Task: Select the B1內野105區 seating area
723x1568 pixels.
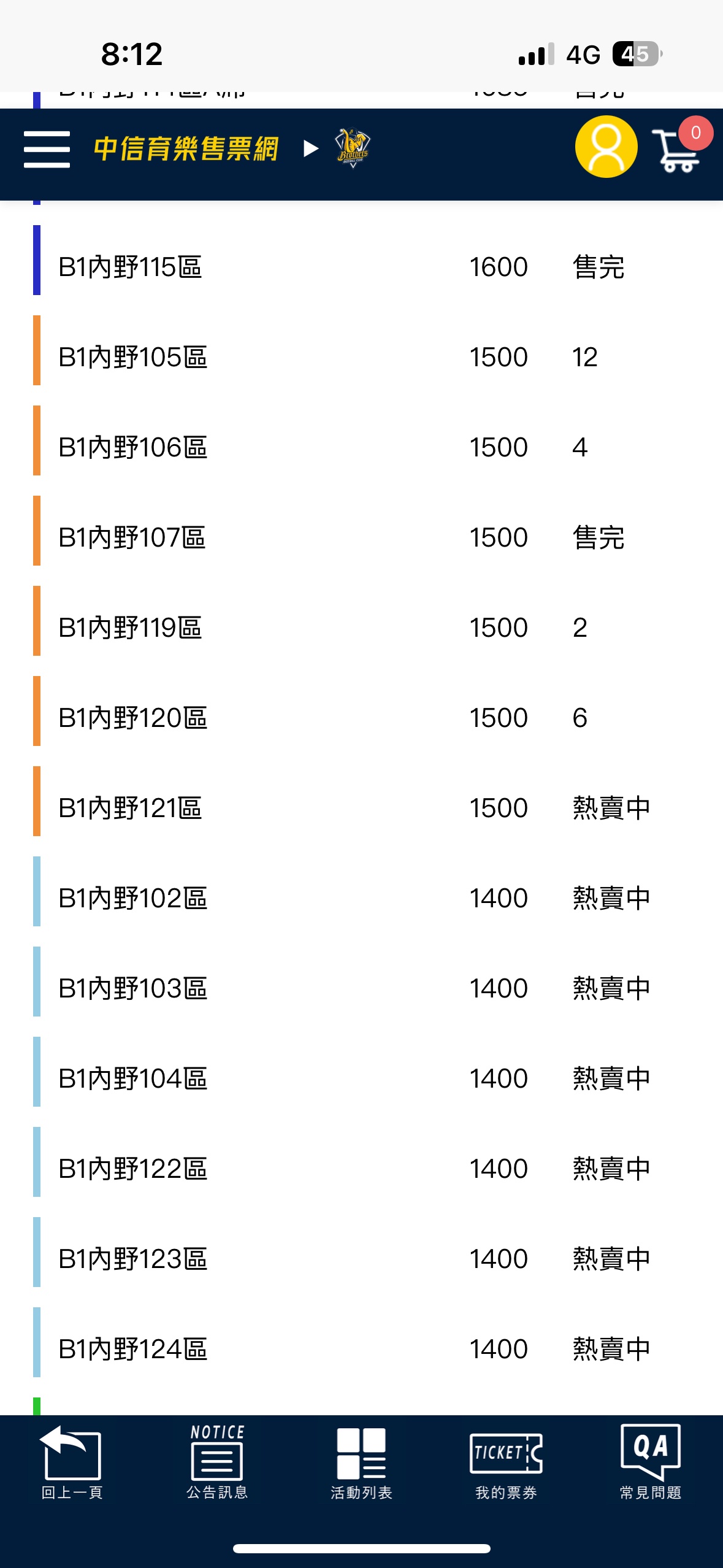Action: pos(362,357)
